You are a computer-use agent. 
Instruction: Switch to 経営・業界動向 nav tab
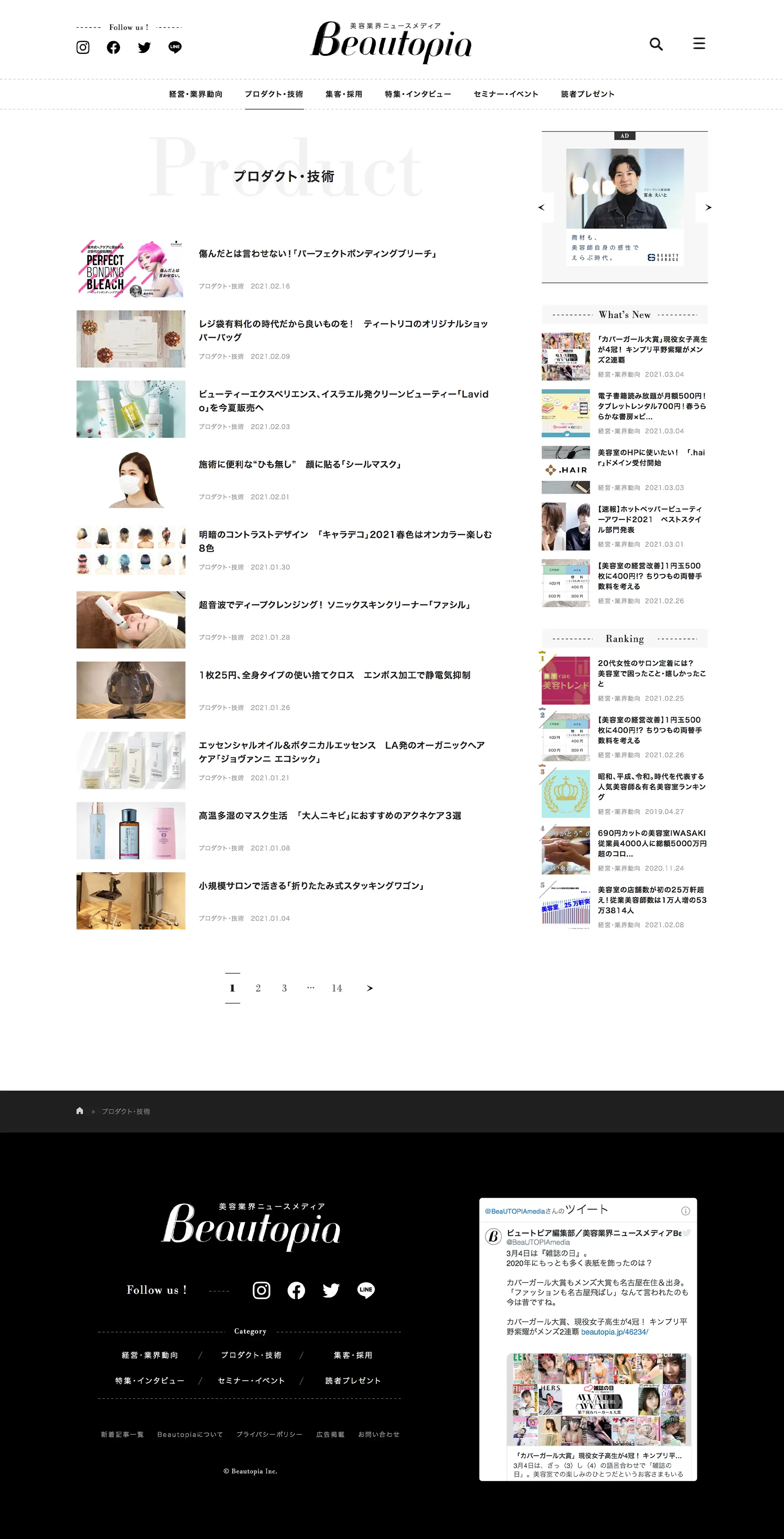pyautogui.click(x=196, y=94)
